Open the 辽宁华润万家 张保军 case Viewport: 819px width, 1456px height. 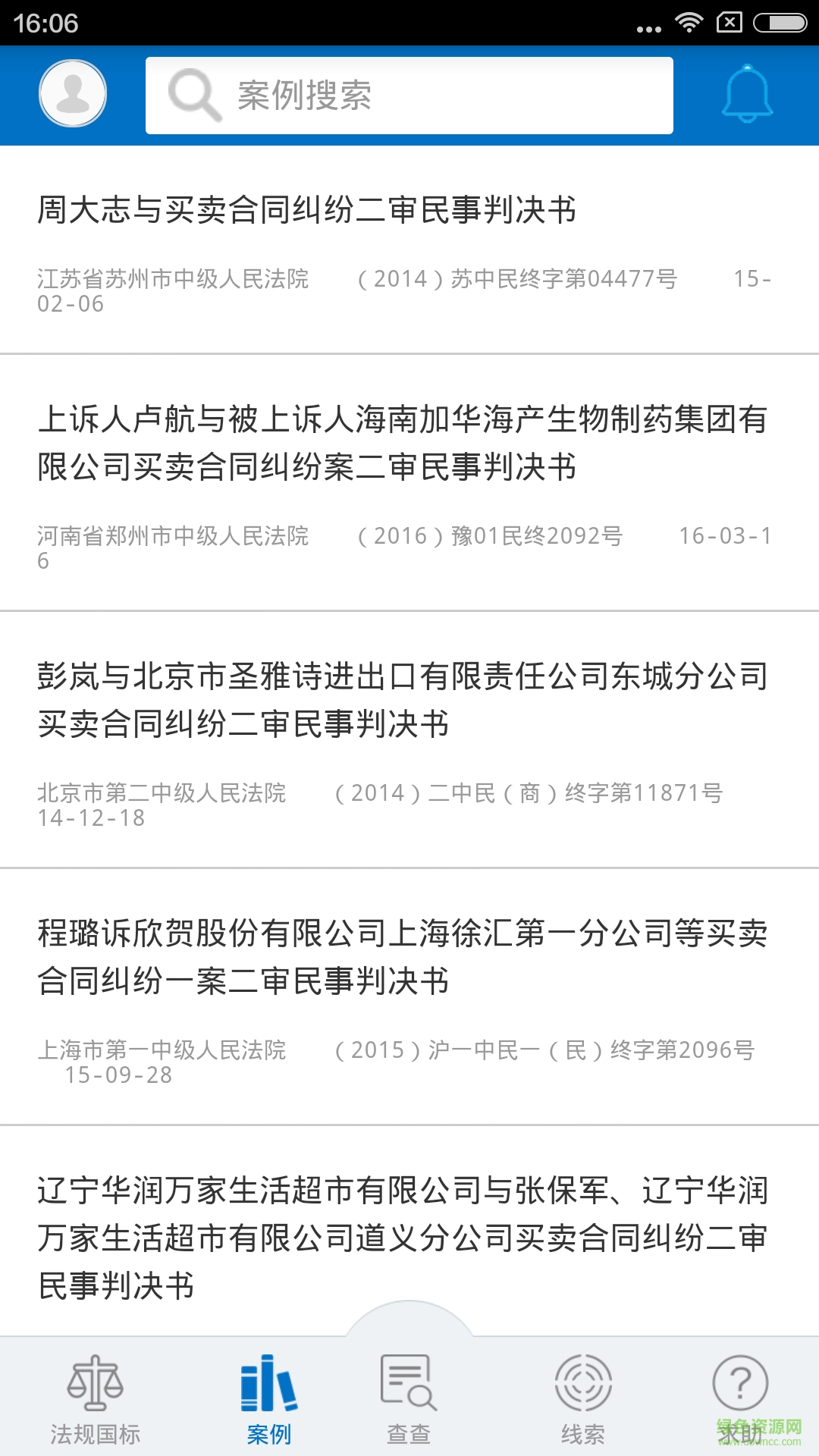pyautogui.click(x=402, y=1236)
